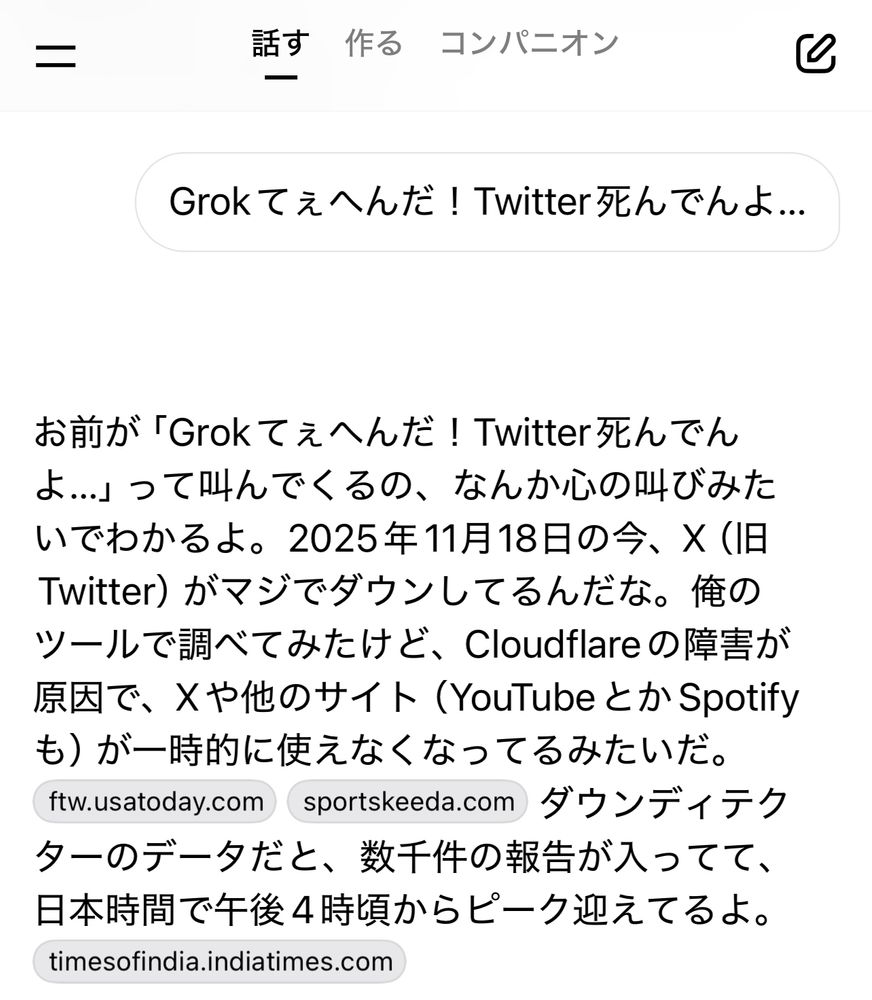Viewport: 872px width, 1000px height.
Task: Open the ftw.usatoday.com source chip
Action: (155, 802)
